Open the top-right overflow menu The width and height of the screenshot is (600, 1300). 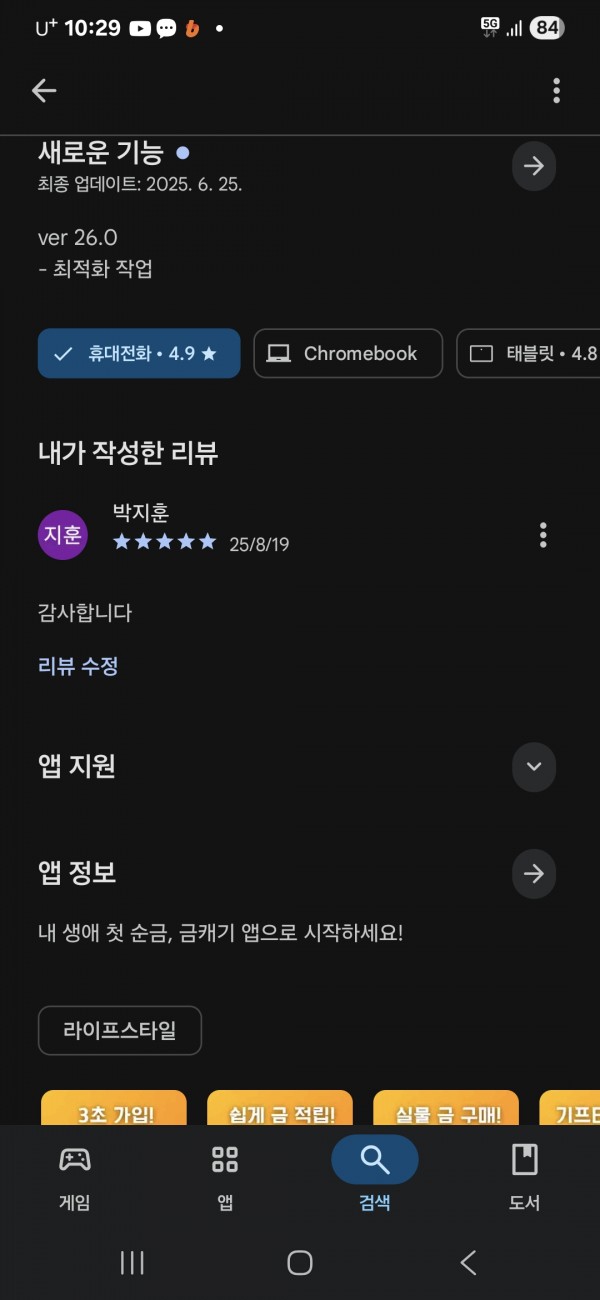tap(556, 91)
